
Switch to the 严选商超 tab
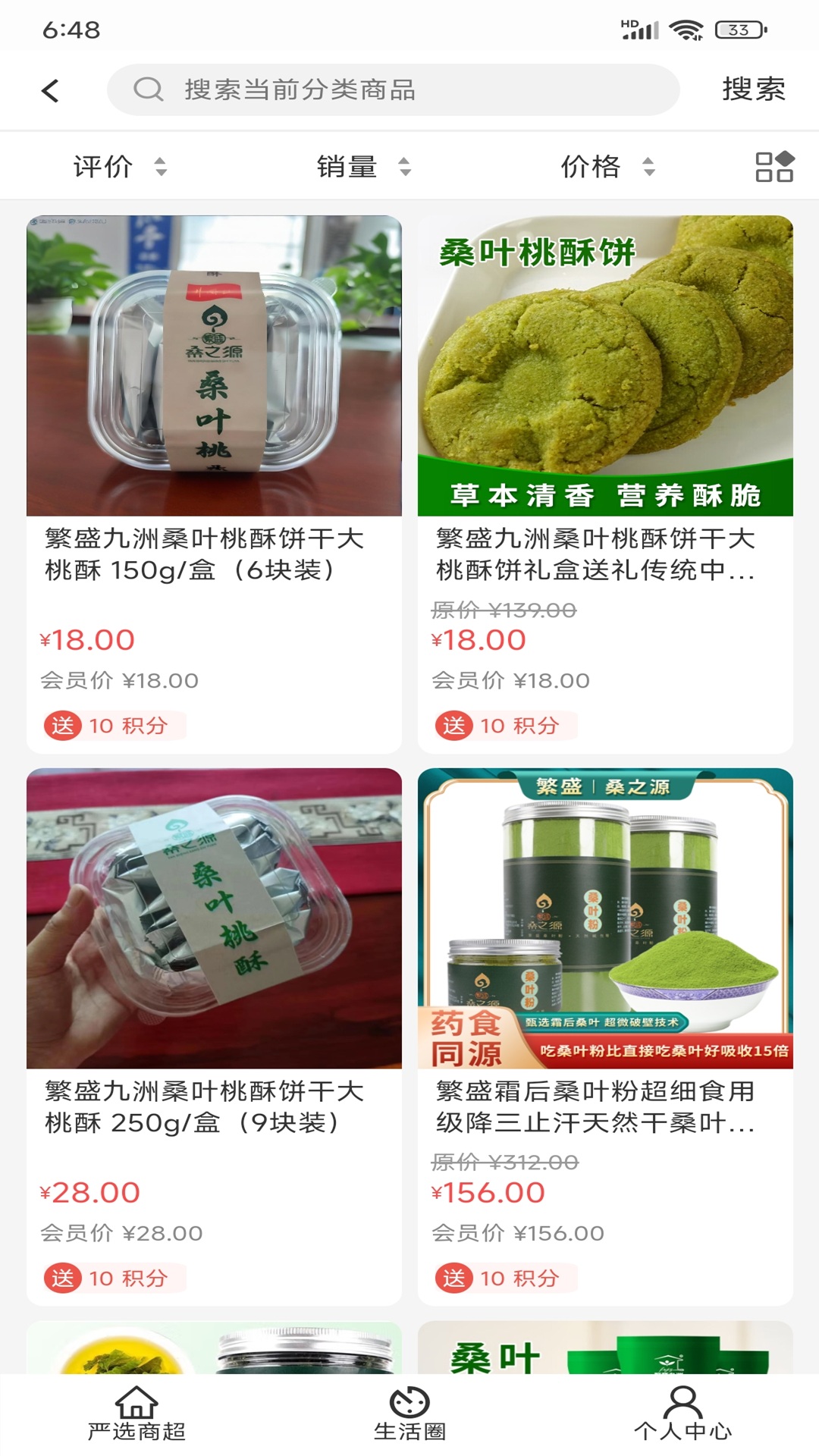pyautogui.click(x=136, y=1414)
